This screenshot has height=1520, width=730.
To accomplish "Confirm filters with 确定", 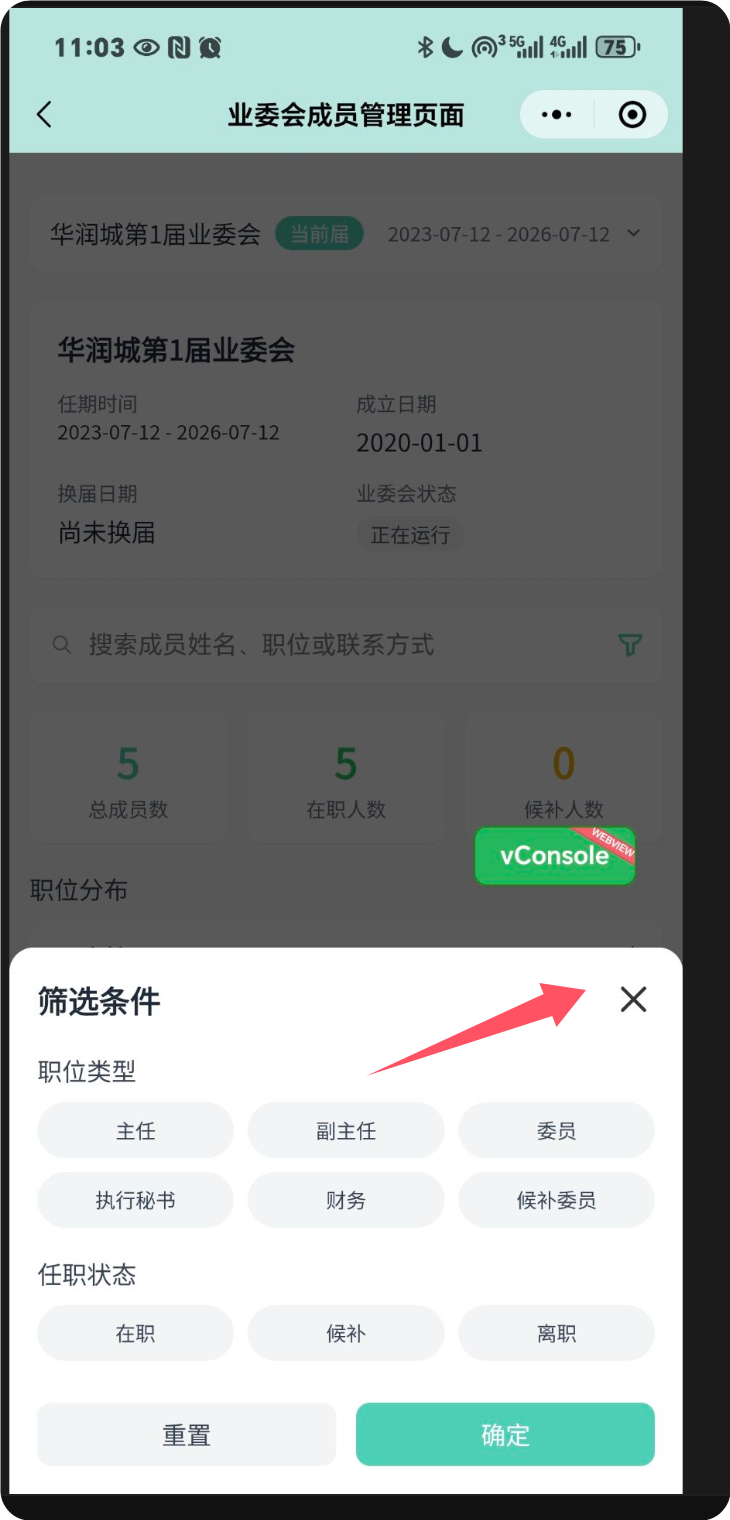I will 505,1435.
